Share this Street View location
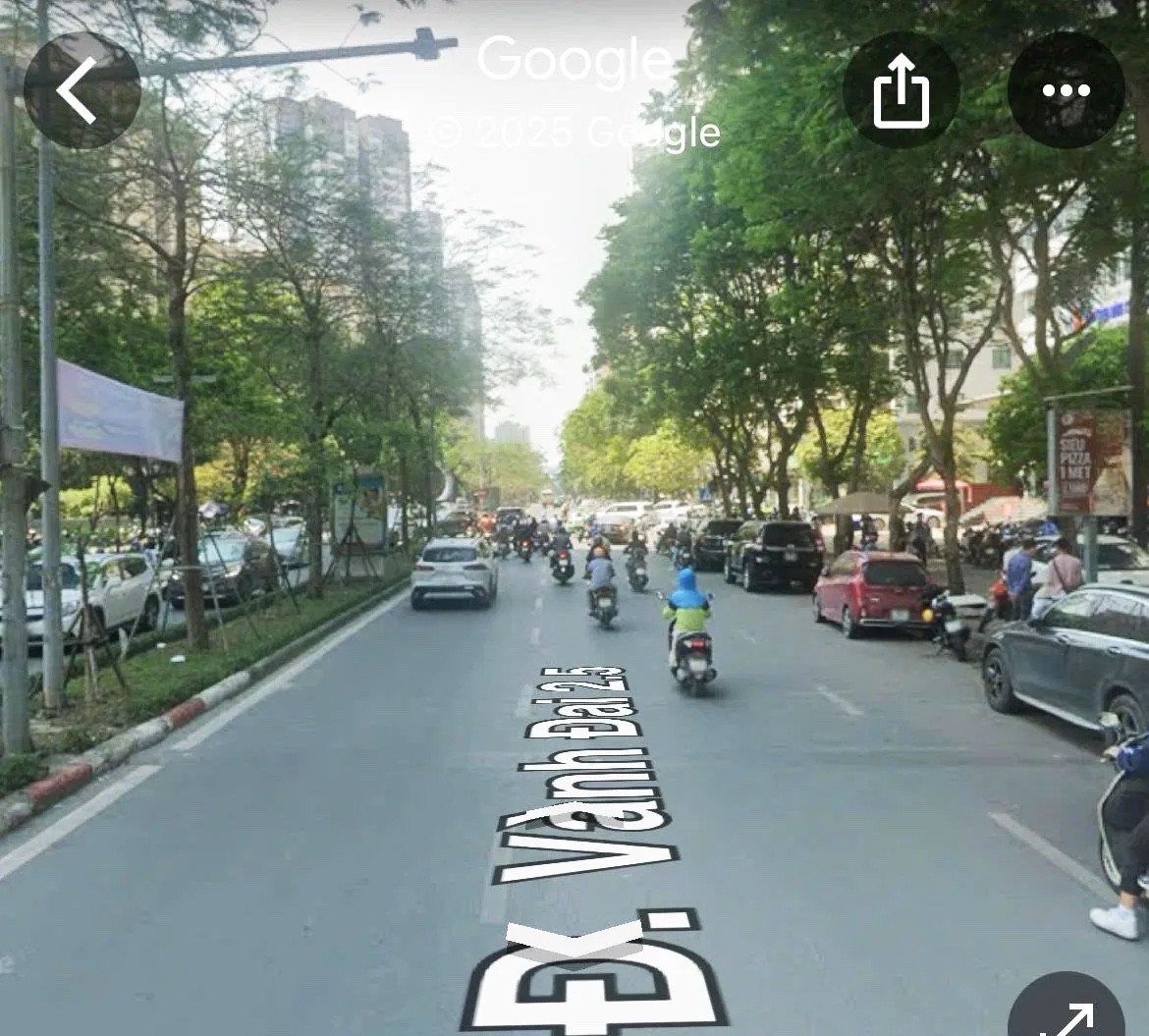 [x=901, y=90]
